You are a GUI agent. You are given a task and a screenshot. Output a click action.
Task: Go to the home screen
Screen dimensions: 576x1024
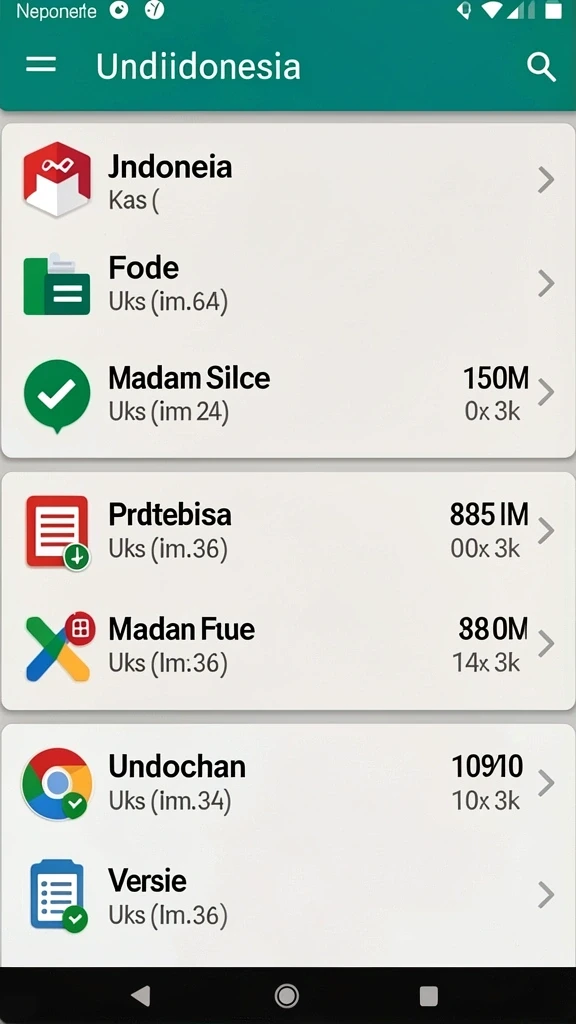tap(287, 996)
